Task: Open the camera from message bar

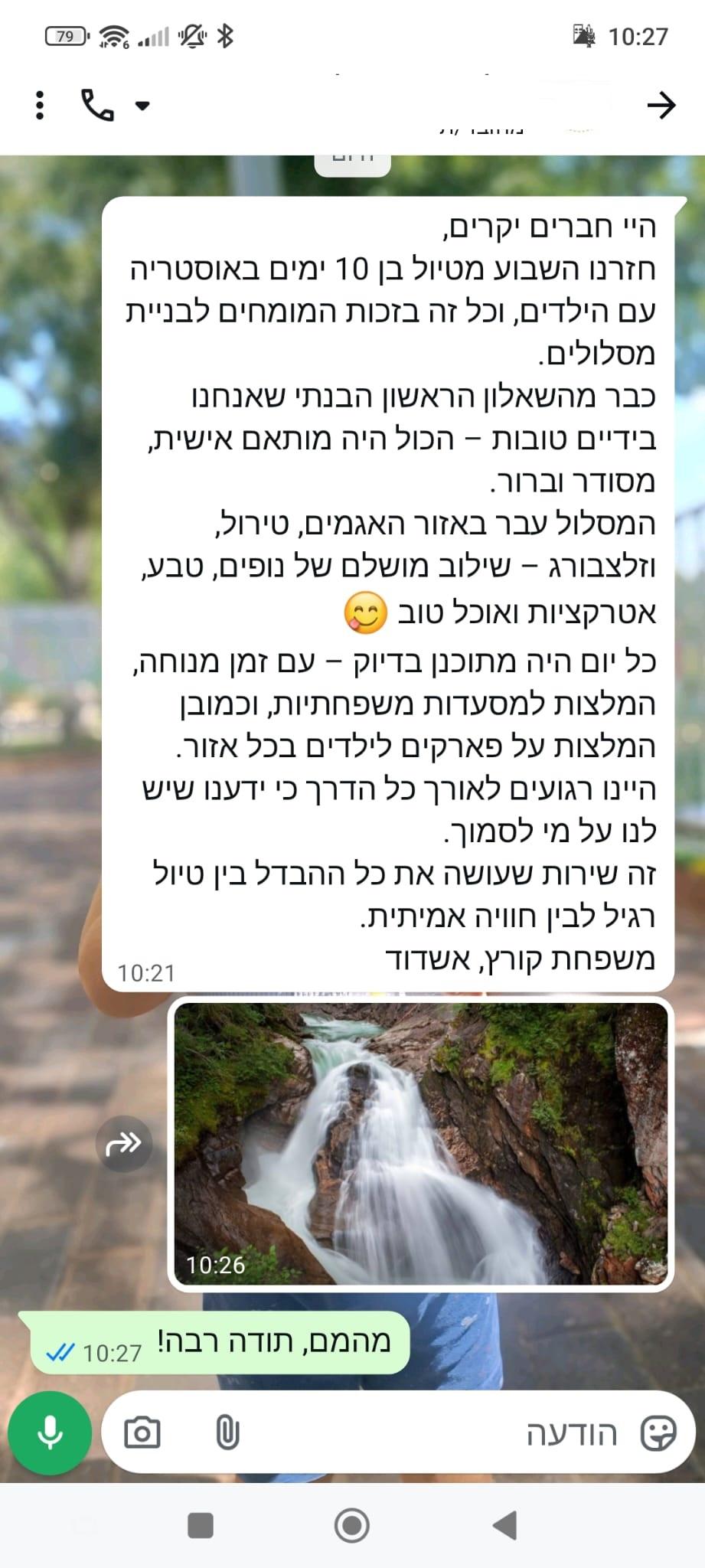Action: point(142,1432)
